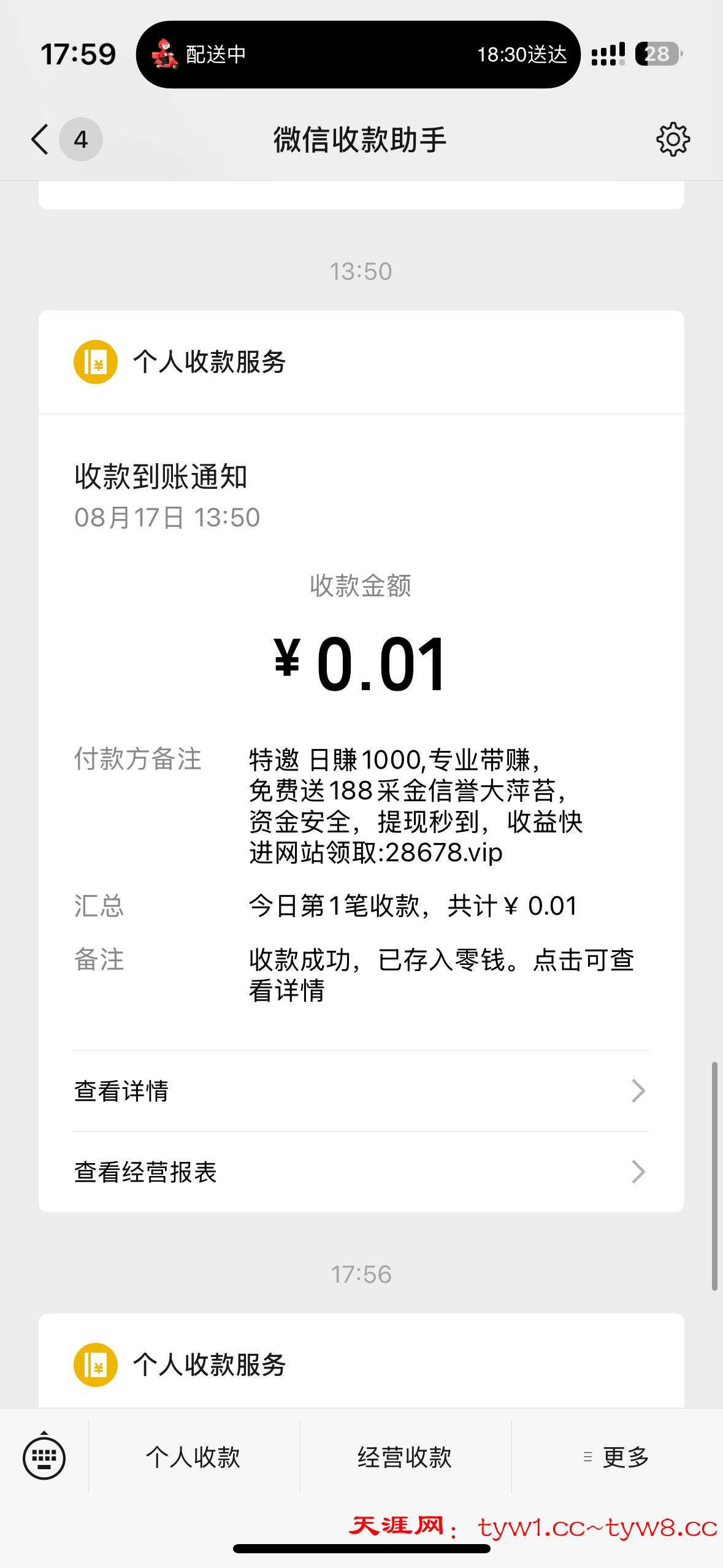
Task: Open the settings gear icon
Action: point(673,140)
